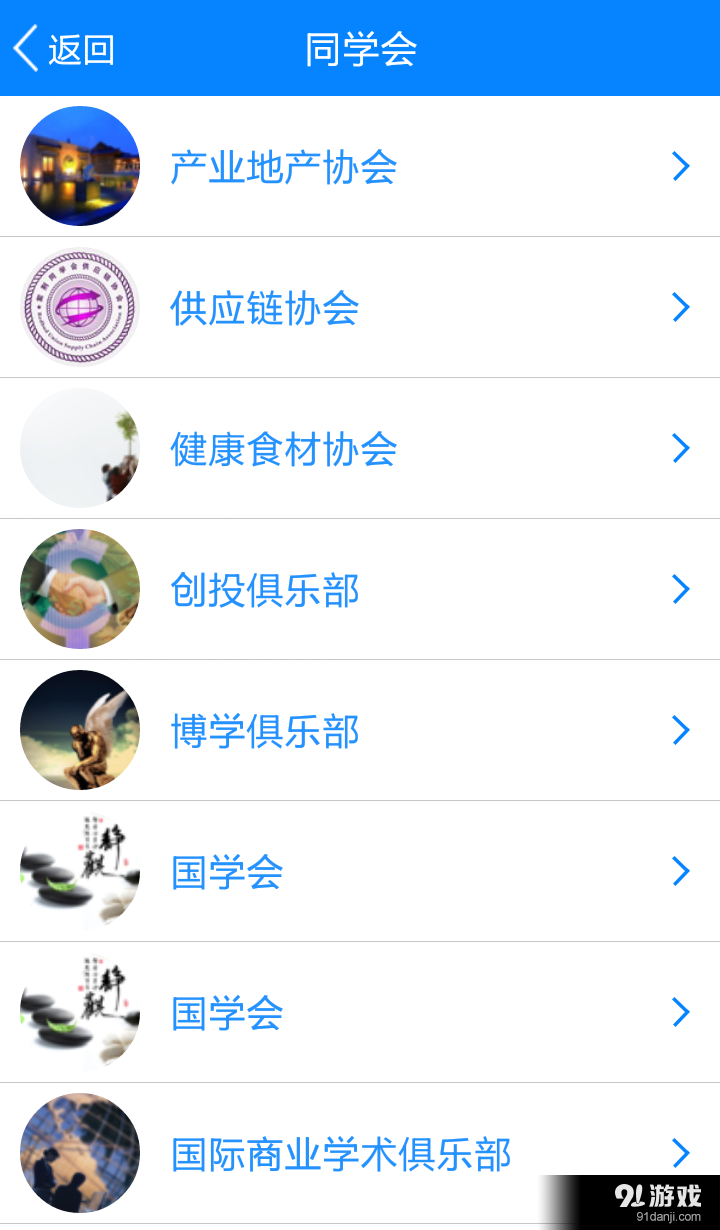Image resolution: width=720 pixels, height=1230 pixels.
Task: Tap the 返回 back button
Action: tap(65, 48)
